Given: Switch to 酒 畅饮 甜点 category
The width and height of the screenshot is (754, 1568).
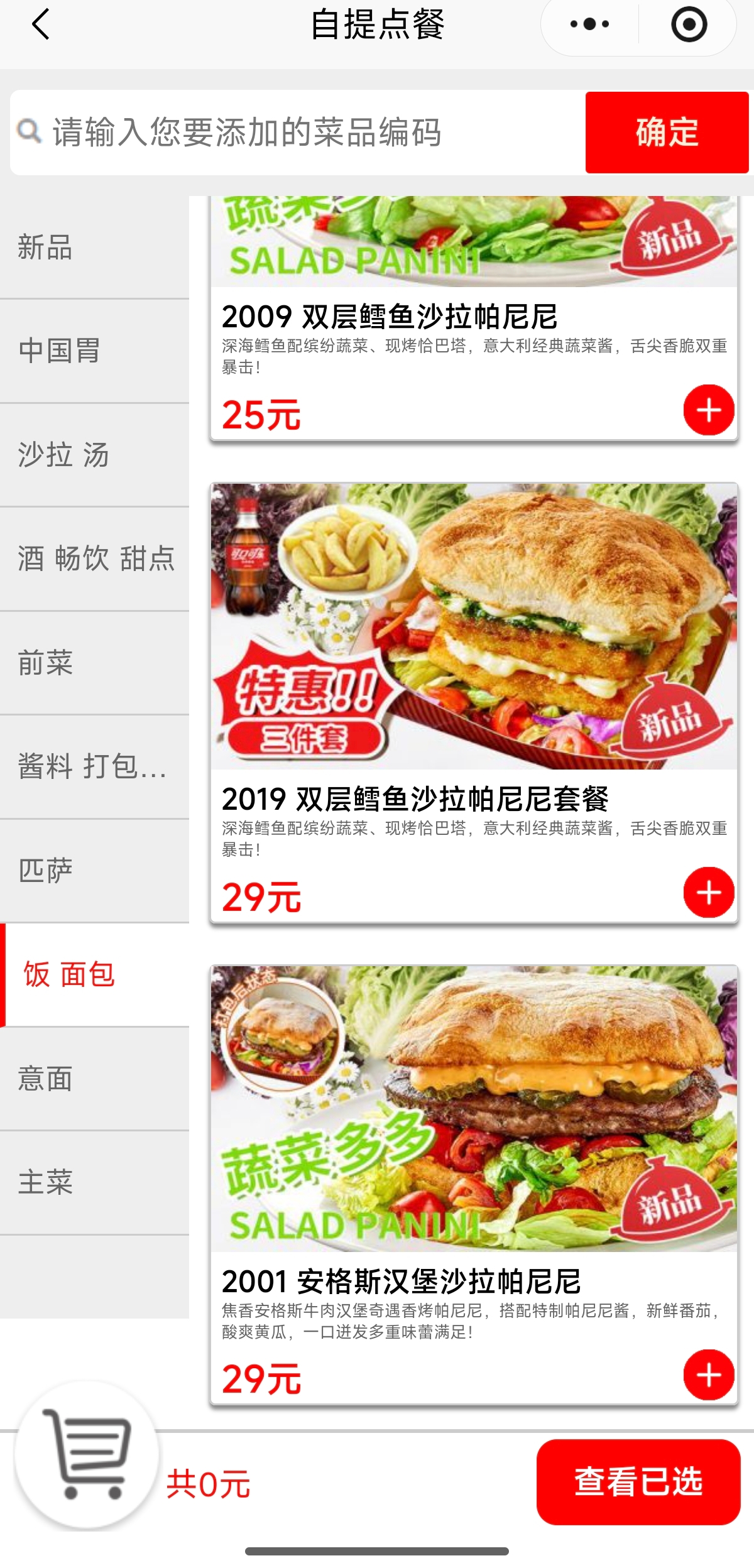Looking at the screenshot, I should [94, 558].
